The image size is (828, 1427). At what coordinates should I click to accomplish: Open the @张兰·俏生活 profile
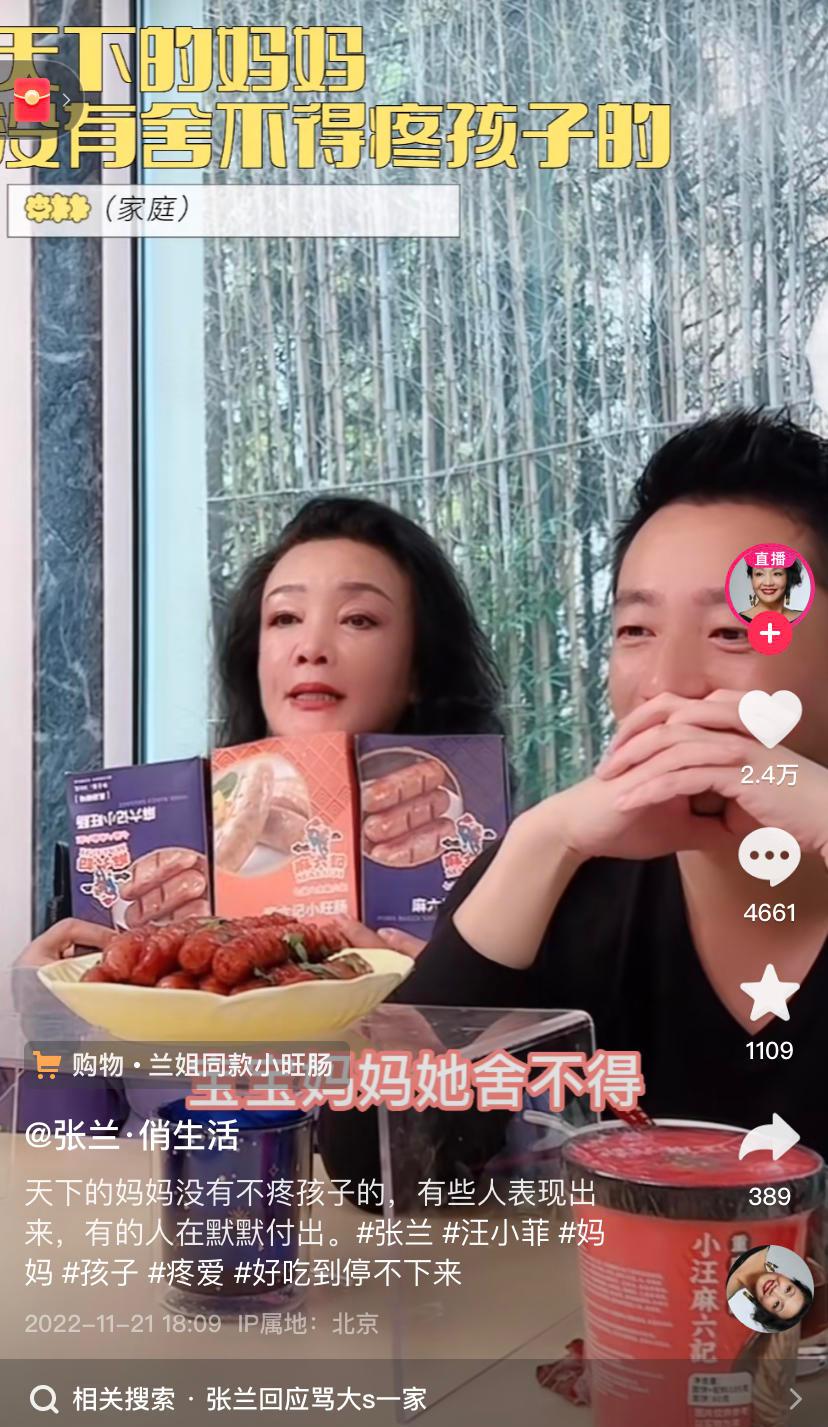[131, 1135]
